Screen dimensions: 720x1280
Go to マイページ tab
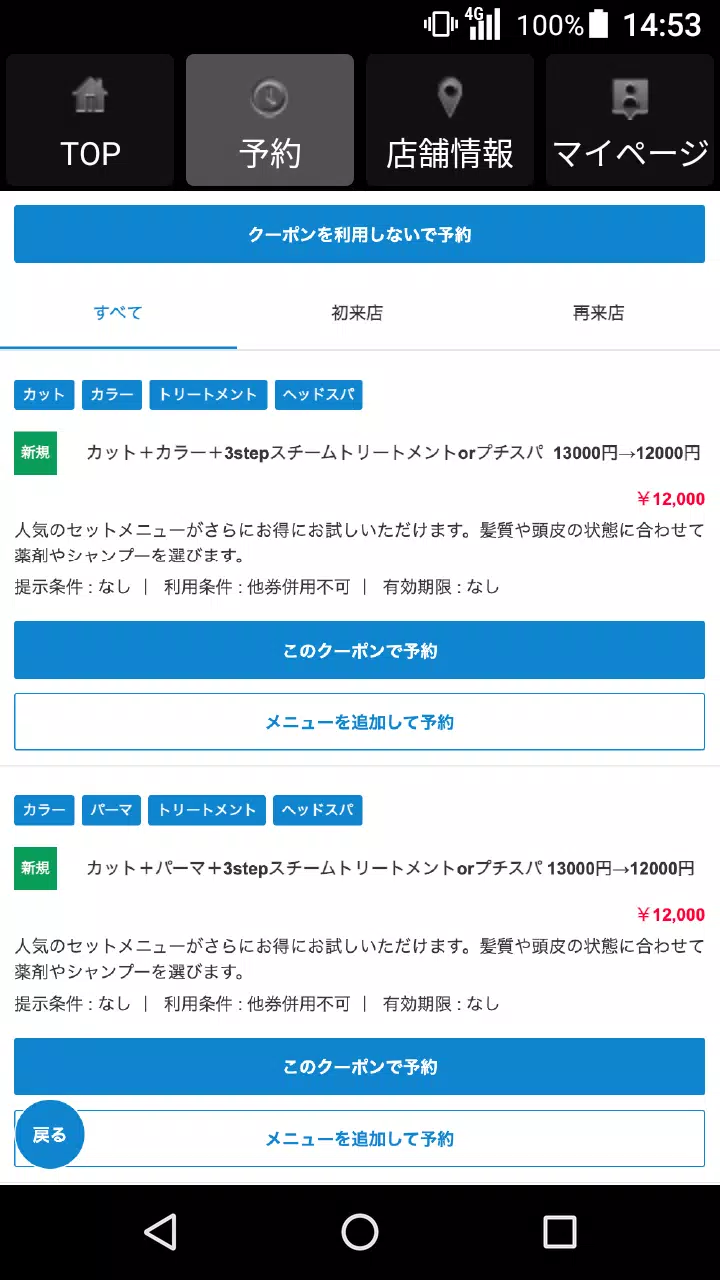click(x=630, y=121)
